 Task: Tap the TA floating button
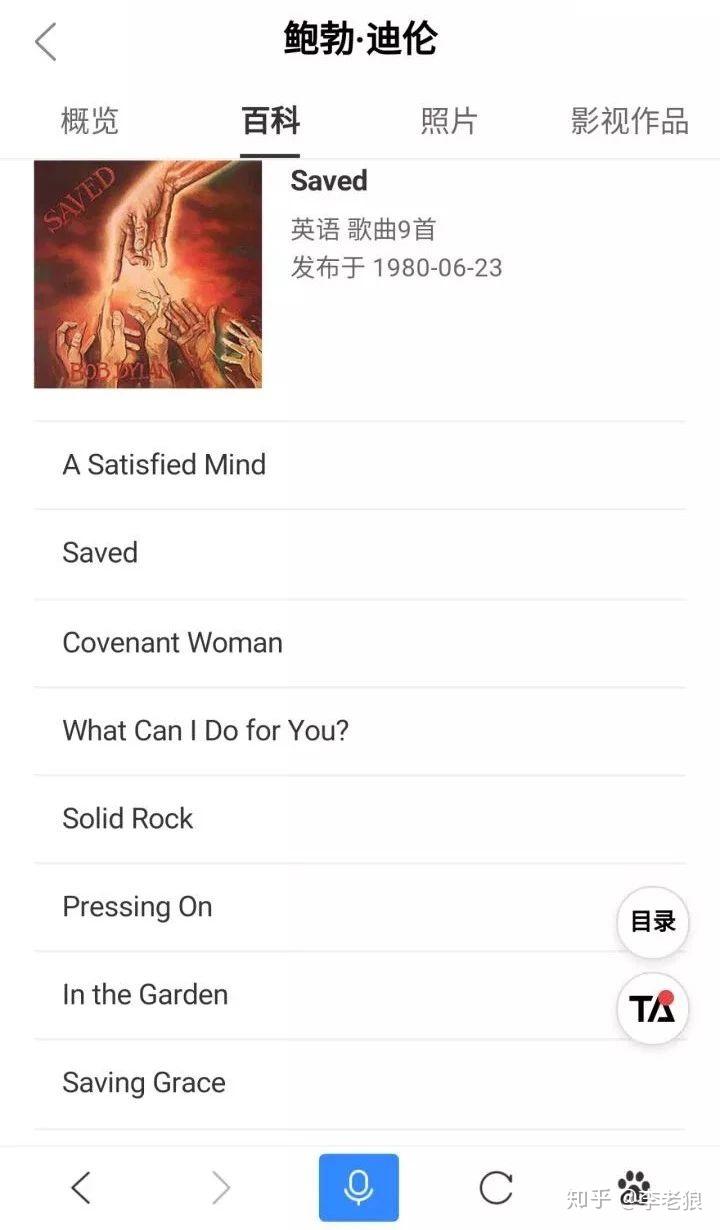[653, 1008]
